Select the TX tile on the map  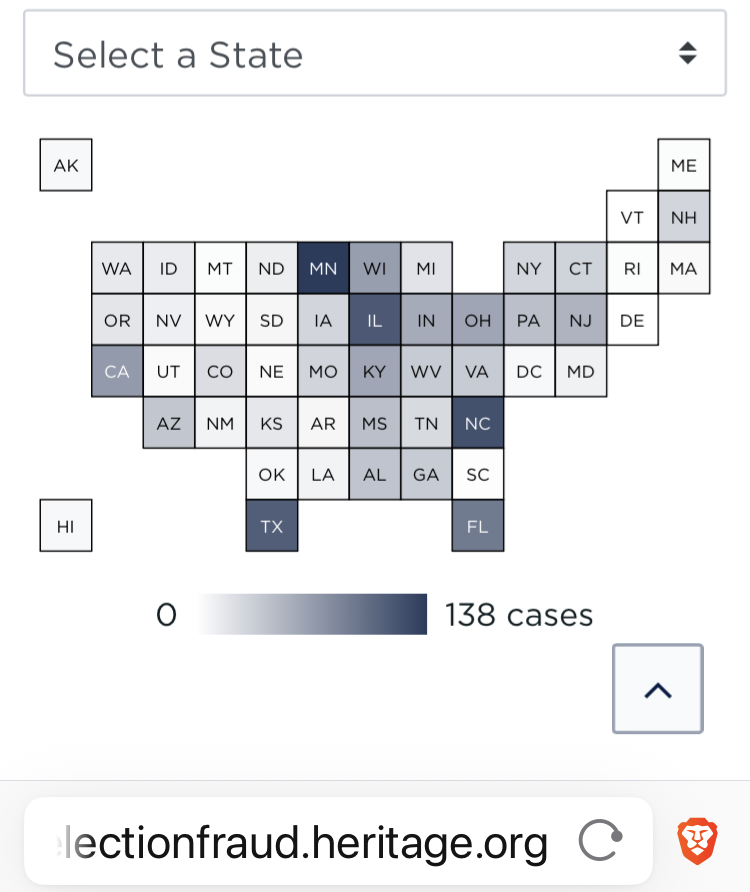coord(272,526)
